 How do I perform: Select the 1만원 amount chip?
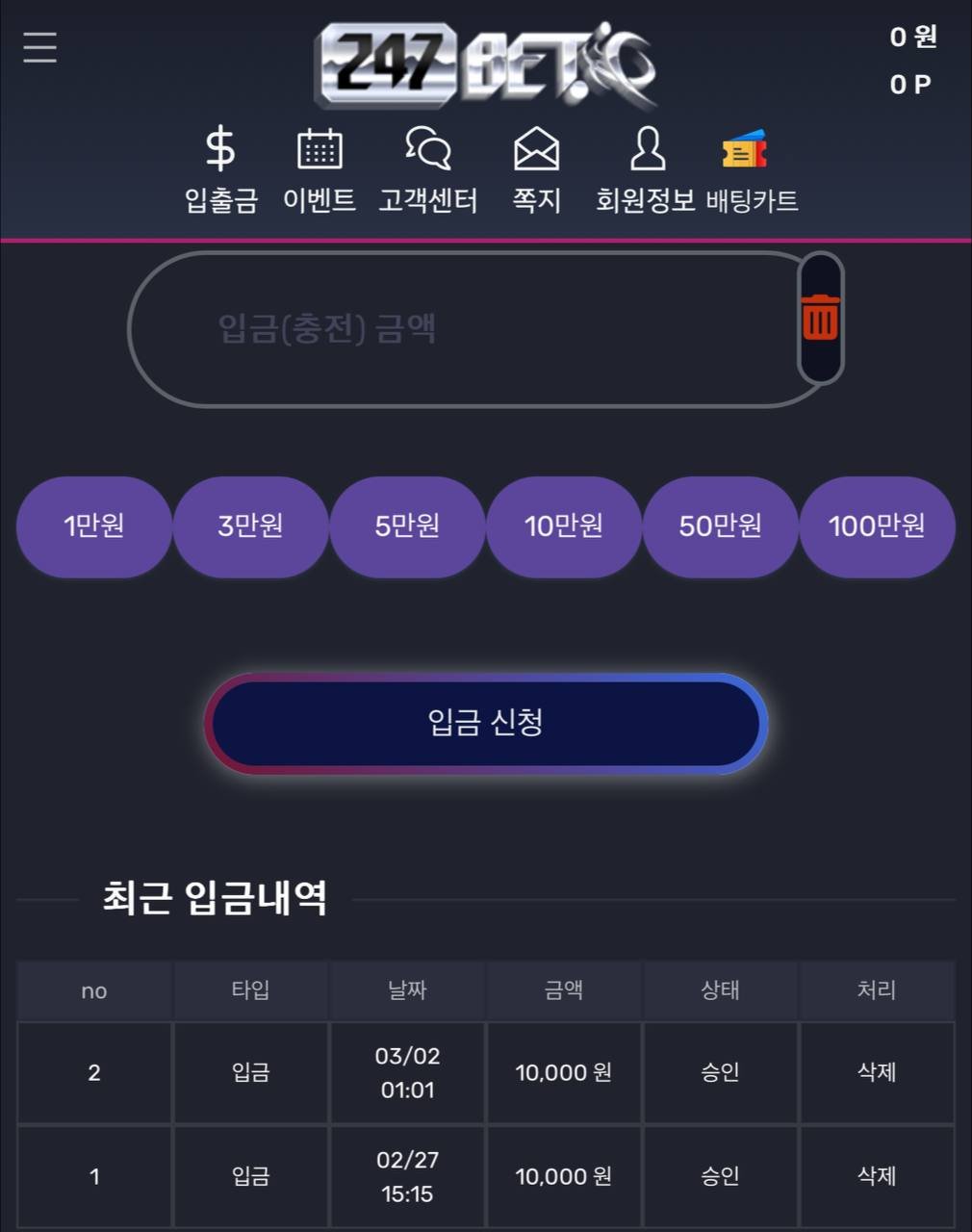point(94,526)
